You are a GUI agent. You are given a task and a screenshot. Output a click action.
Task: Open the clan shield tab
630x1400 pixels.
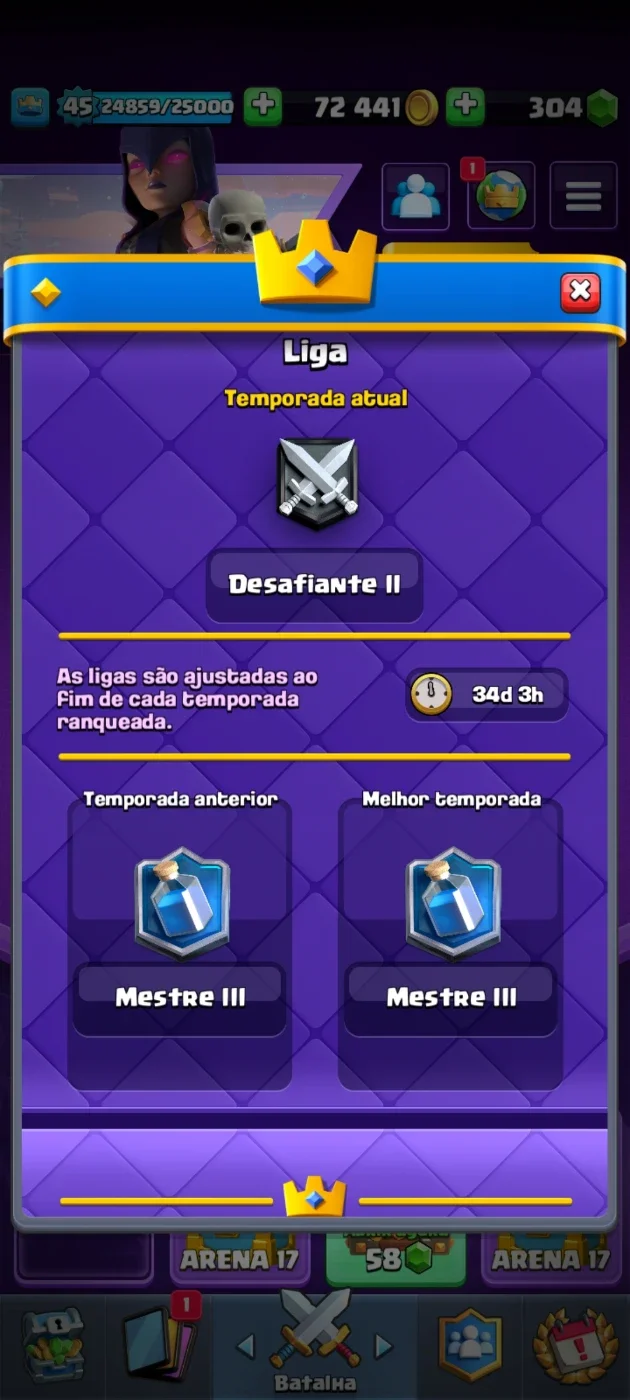470,1344
